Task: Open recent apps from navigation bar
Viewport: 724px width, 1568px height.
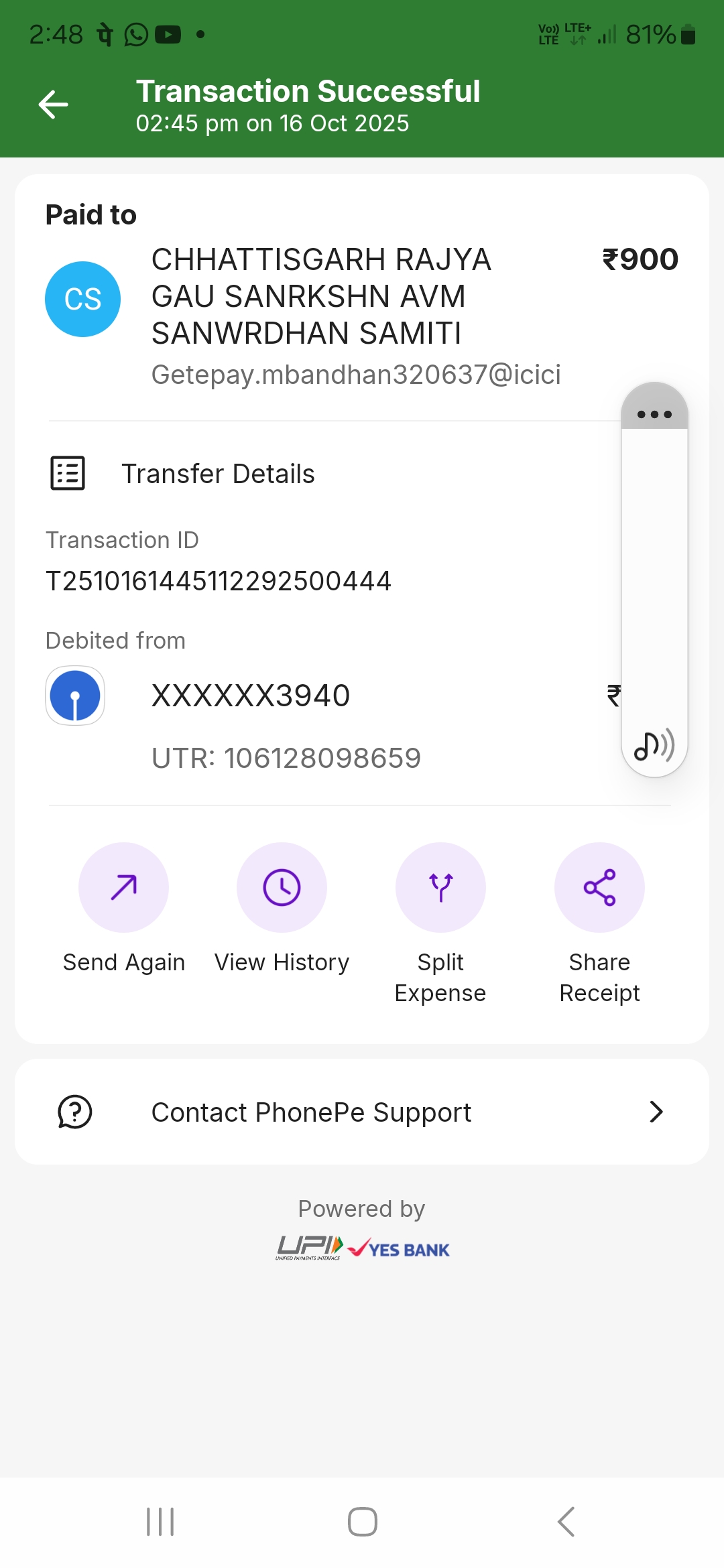Action: pyautogui.click(x=160, y=1522)
